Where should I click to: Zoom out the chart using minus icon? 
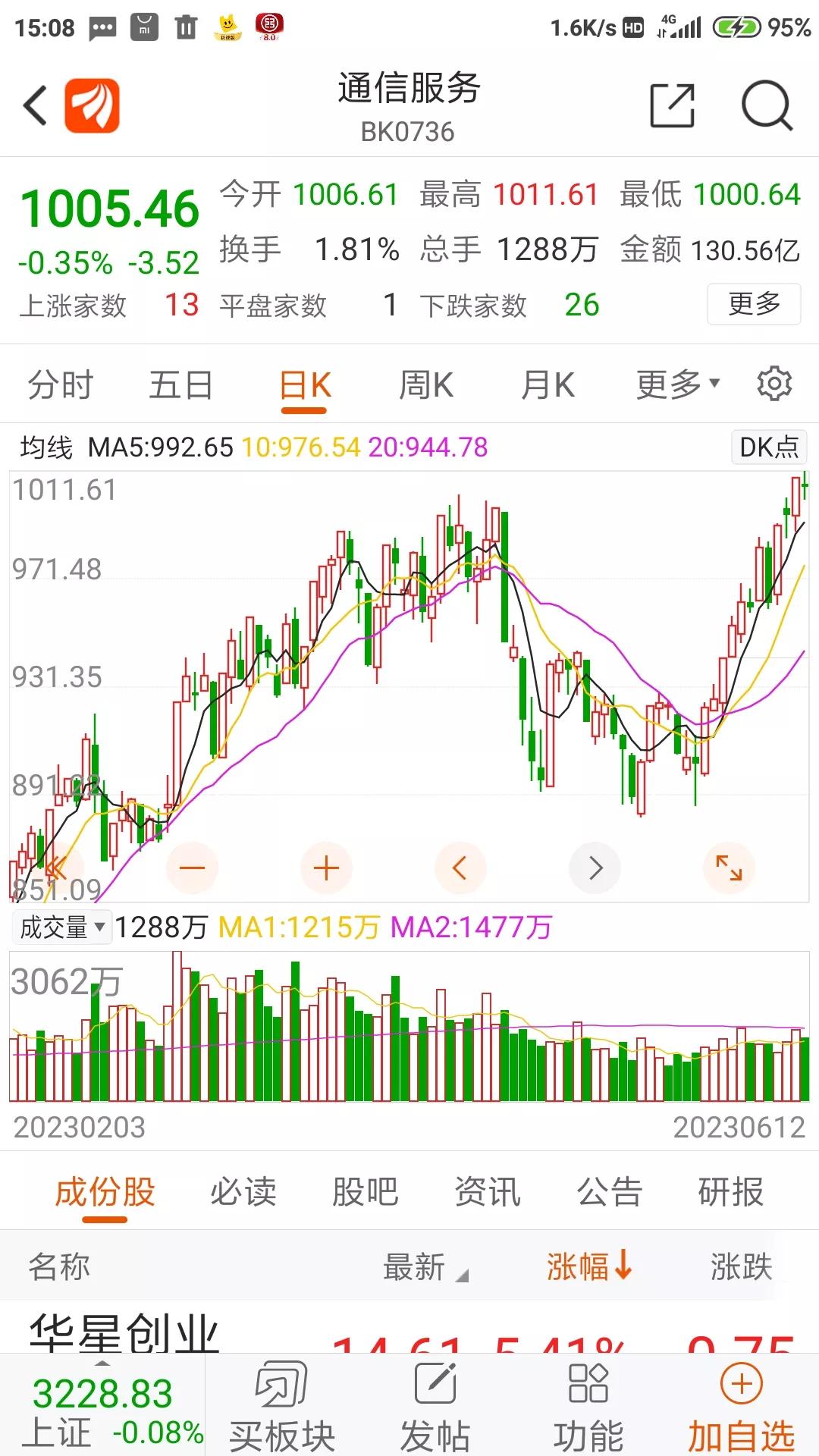click(x=192, y=868)
